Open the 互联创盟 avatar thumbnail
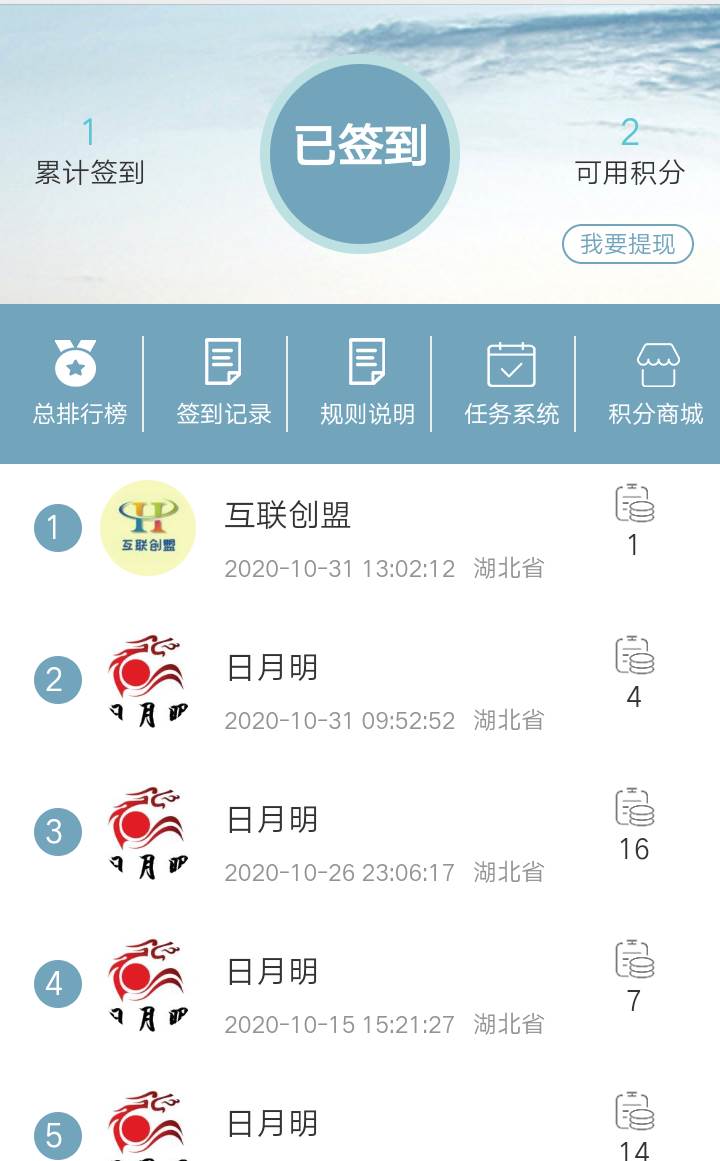The height and width of the screenshot is (1161, 720). (x=147, y=527)
